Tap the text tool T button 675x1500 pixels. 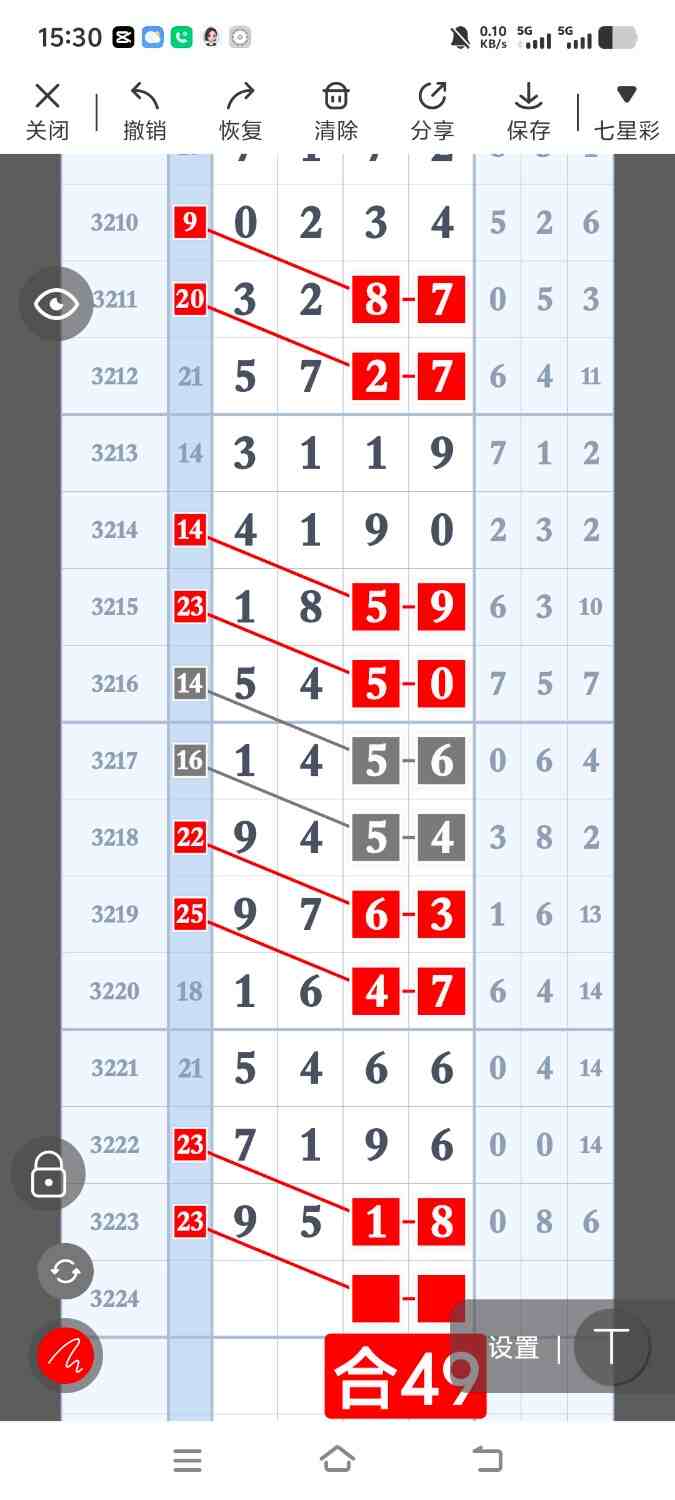612,1347
